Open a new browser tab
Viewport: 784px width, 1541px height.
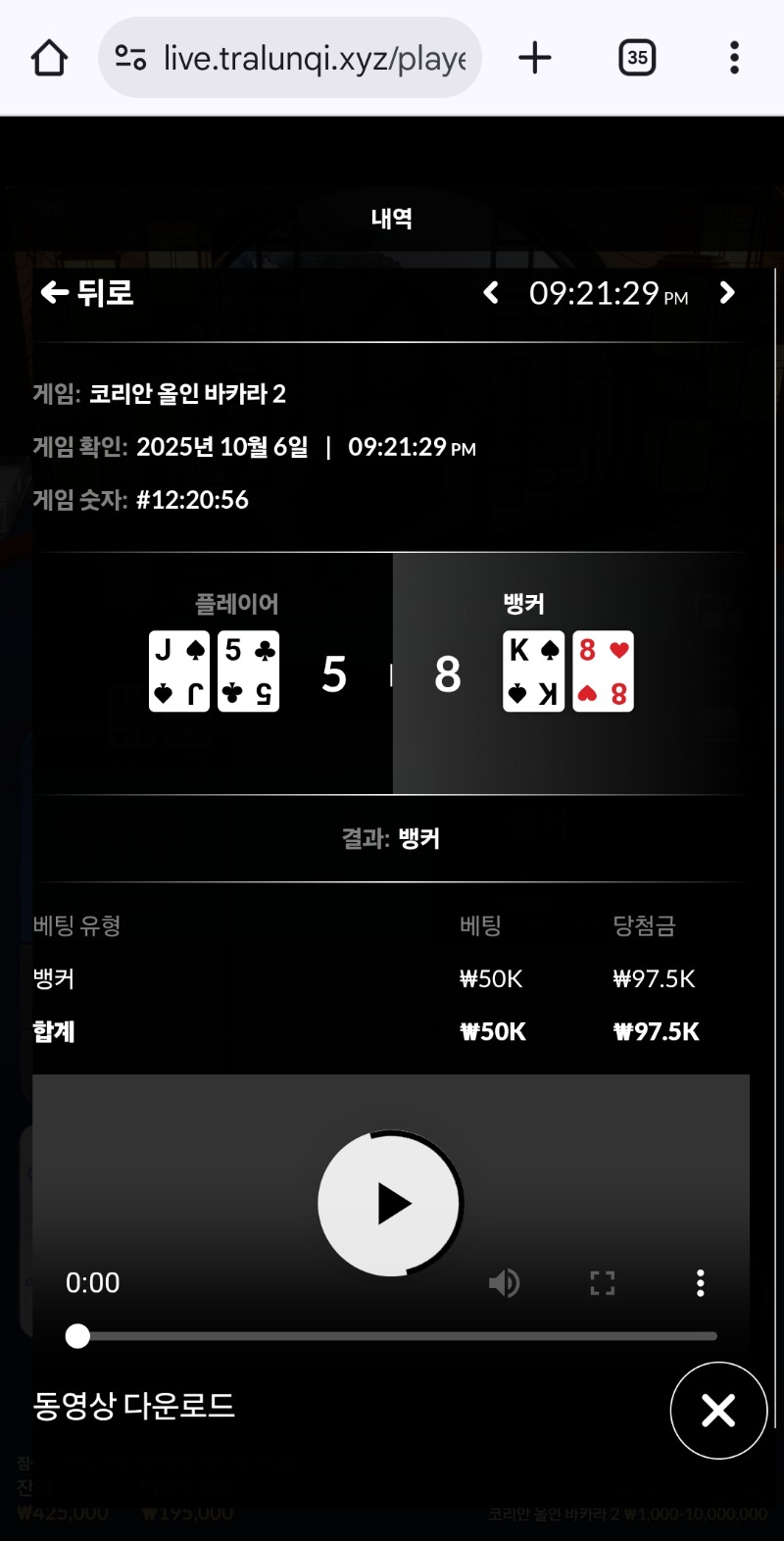pyautogui.click(x=535, y=58)
